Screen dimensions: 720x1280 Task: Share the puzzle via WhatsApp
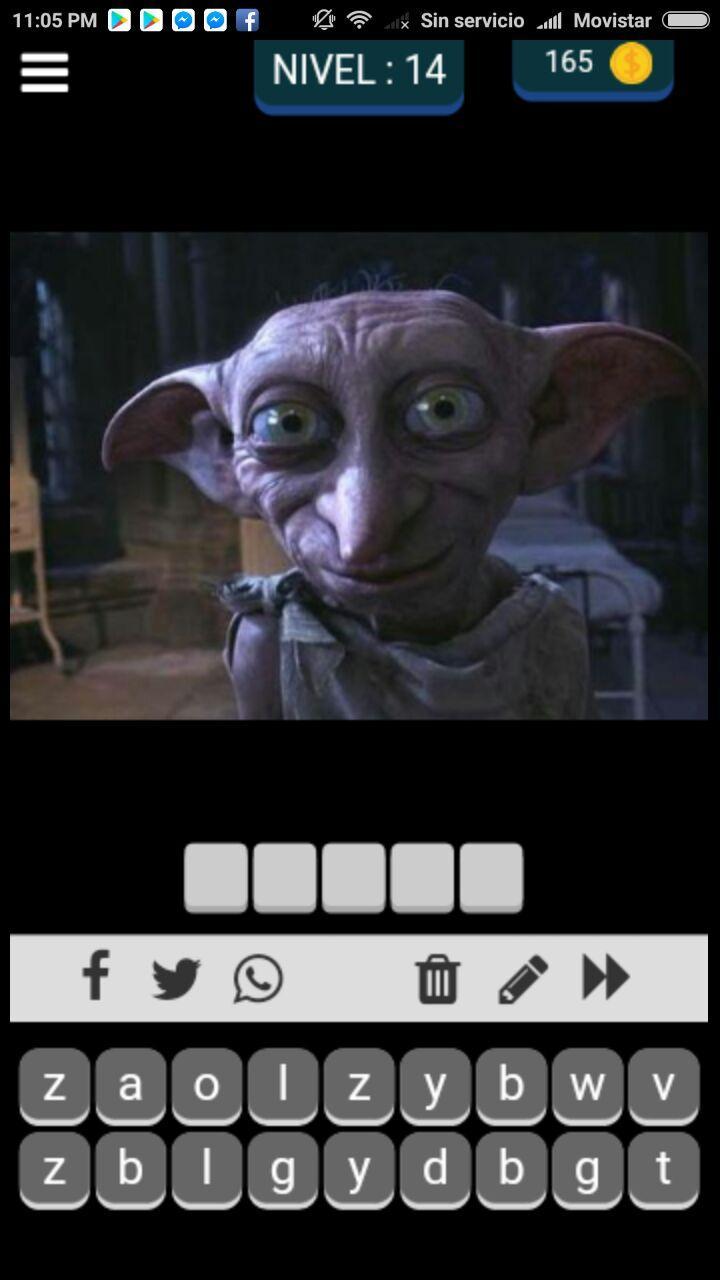point(258,978)
